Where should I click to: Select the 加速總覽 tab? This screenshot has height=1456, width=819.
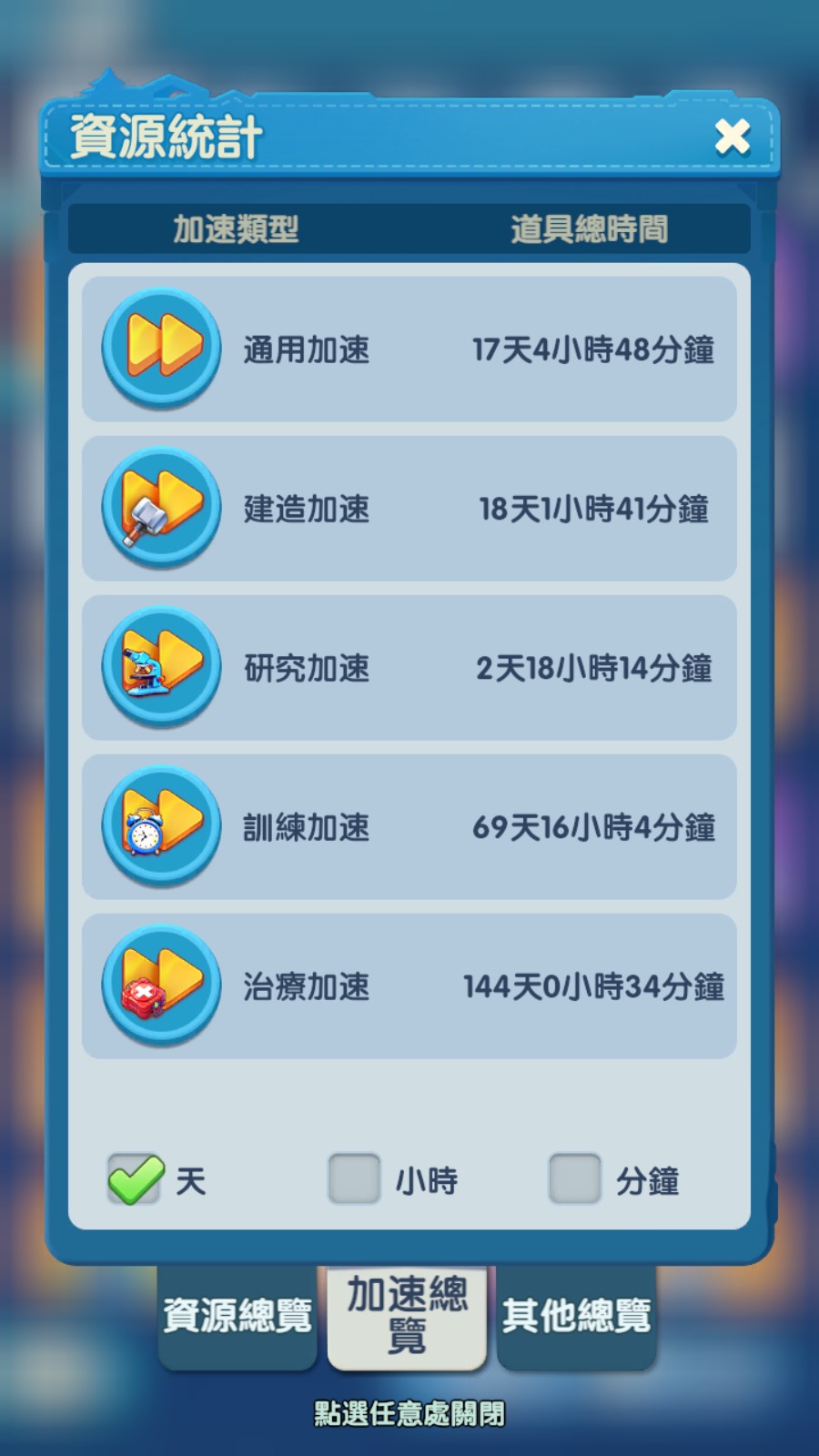click(407, 1315)
